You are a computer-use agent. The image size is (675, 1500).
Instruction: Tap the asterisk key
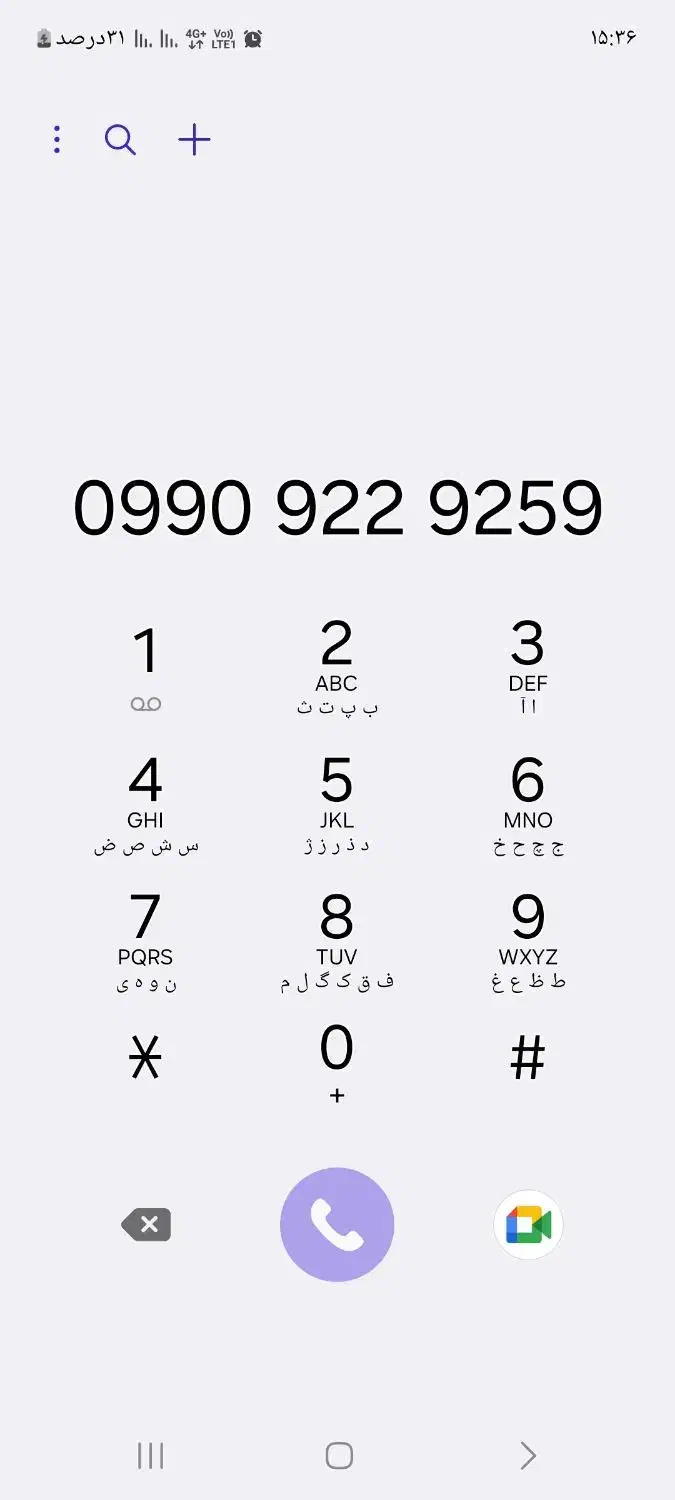tap(146, 1057)
